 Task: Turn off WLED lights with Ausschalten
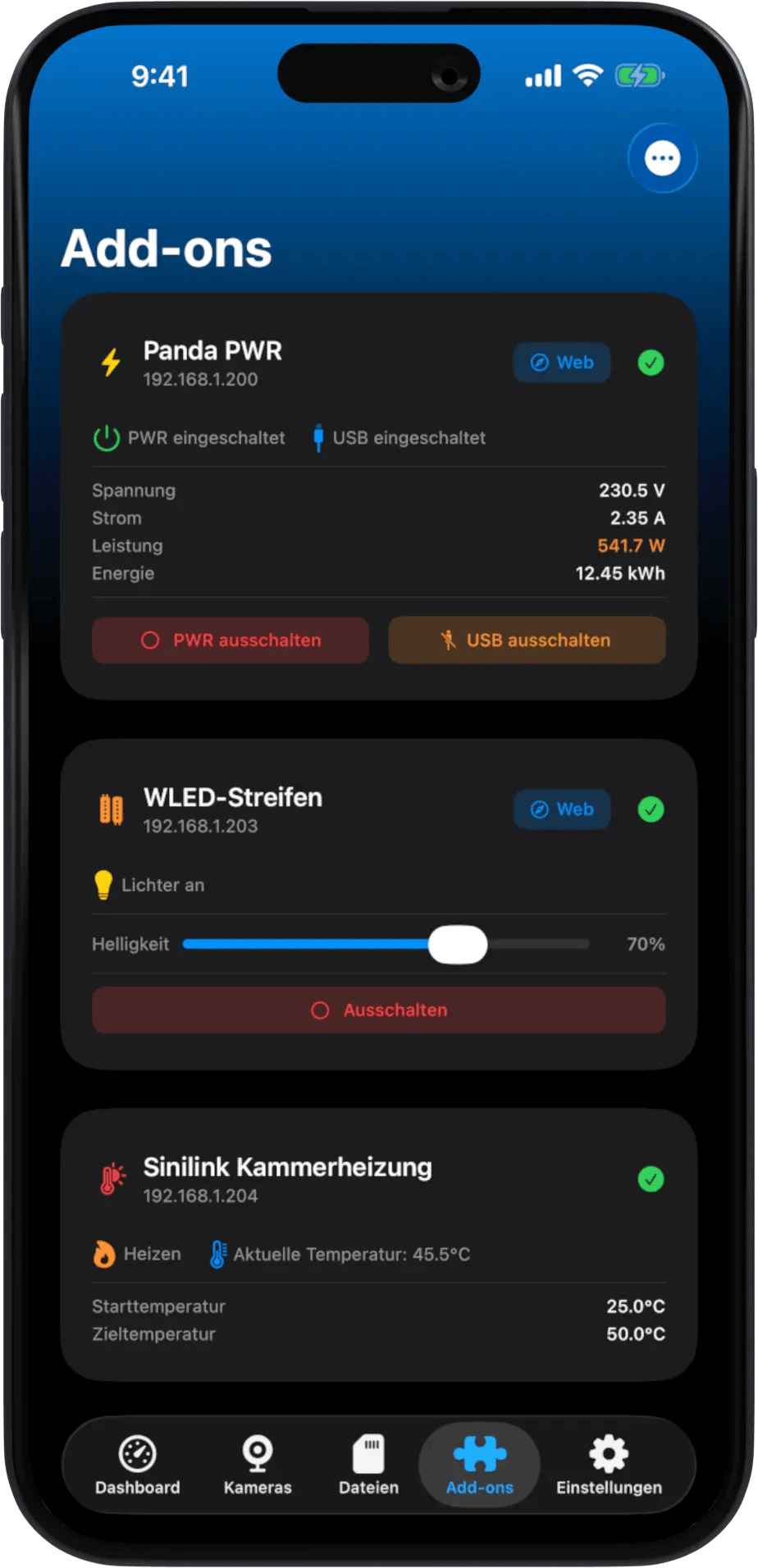378,1010
